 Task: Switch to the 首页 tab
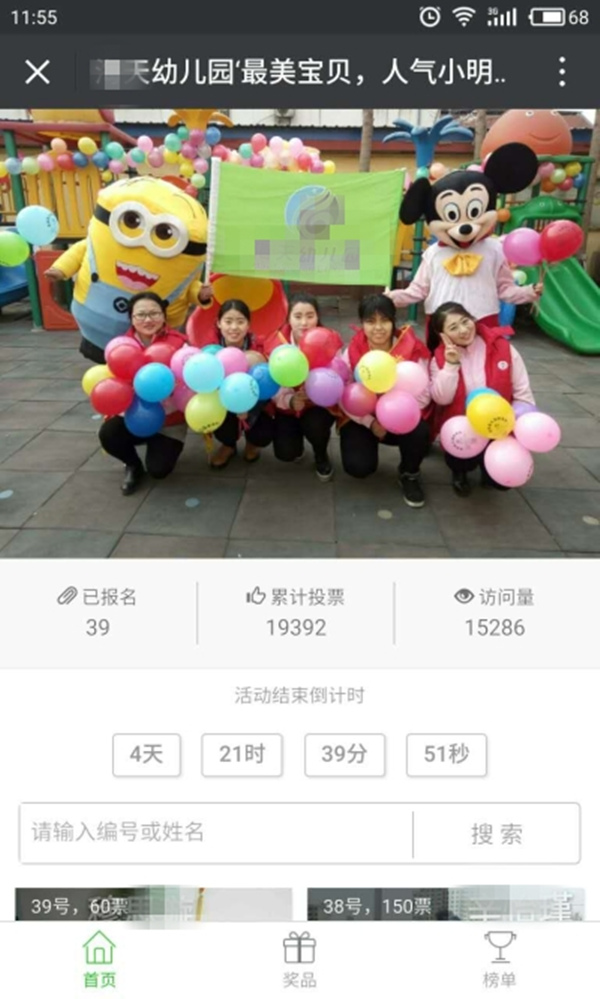[99, 960]
